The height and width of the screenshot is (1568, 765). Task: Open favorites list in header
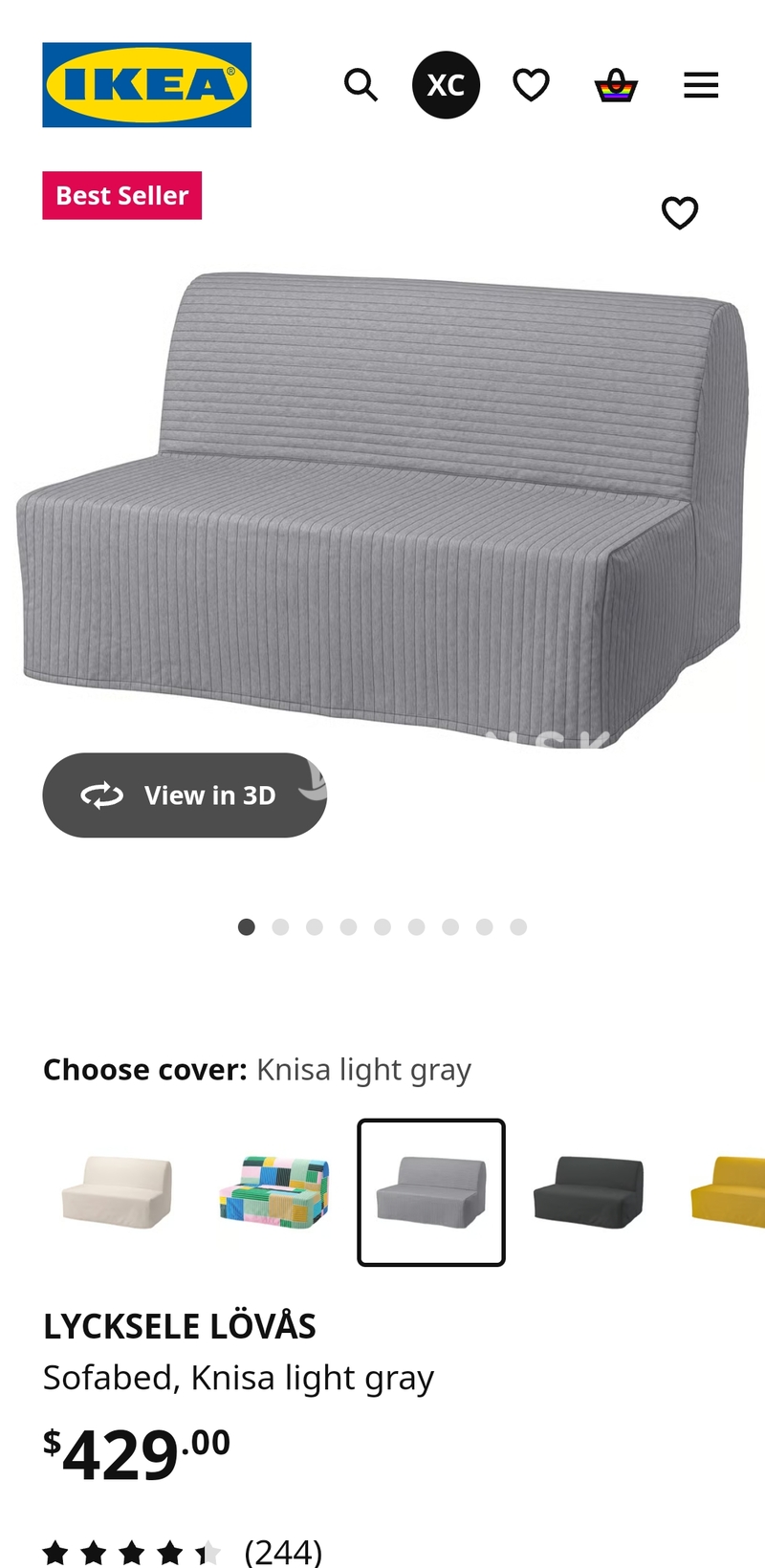531,85
